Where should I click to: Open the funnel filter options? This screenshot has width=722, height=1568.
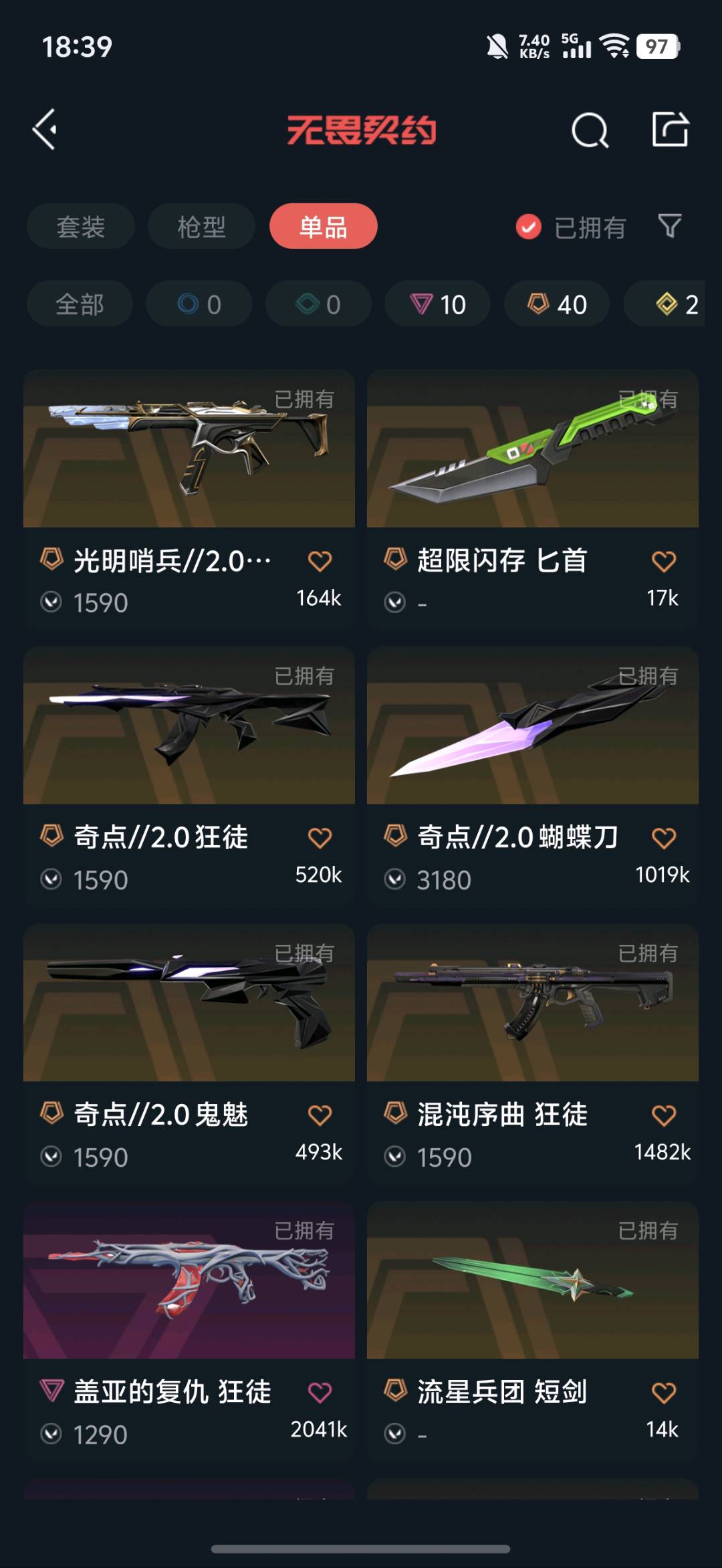pos(670,227)
